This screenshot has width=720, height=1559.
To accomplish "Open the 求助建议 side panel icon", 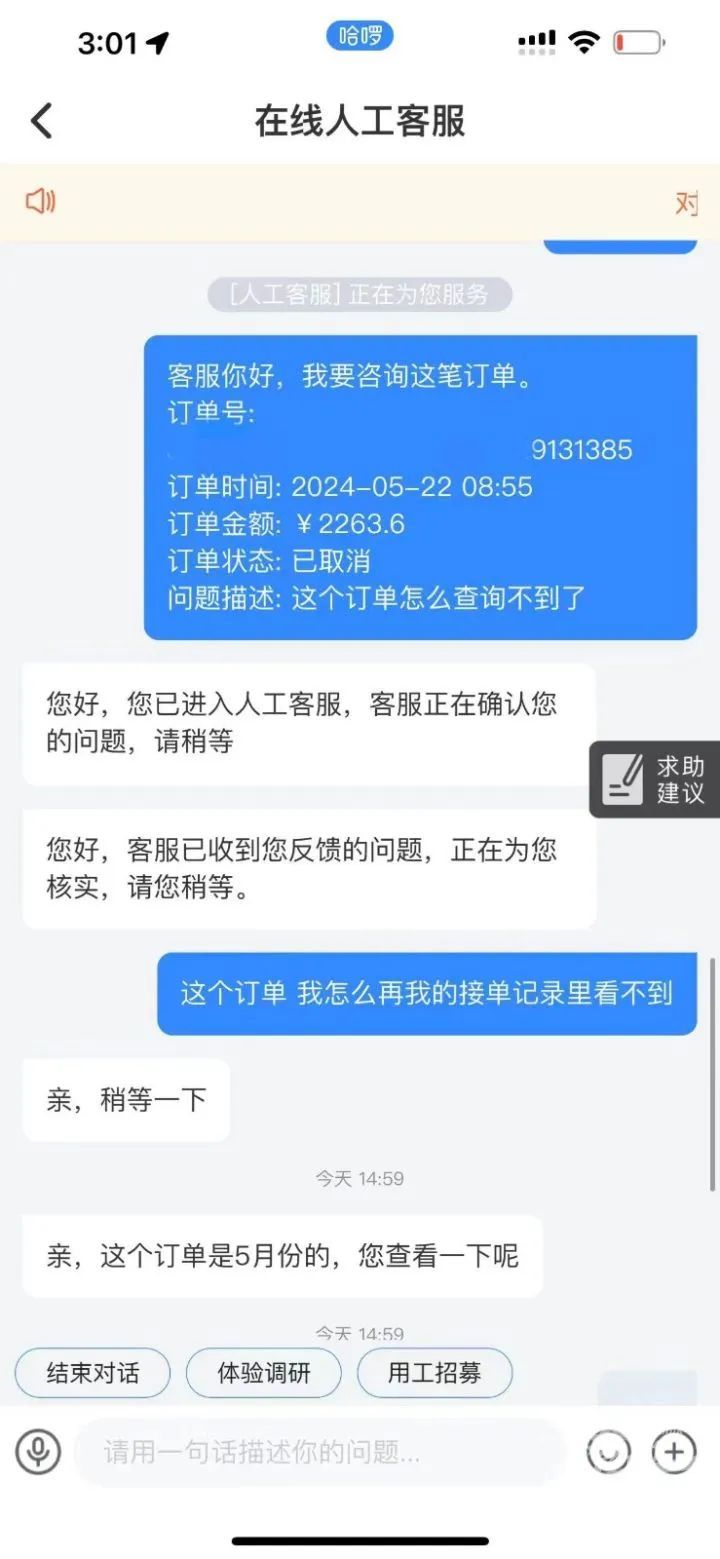I will (x=655, y=778).
